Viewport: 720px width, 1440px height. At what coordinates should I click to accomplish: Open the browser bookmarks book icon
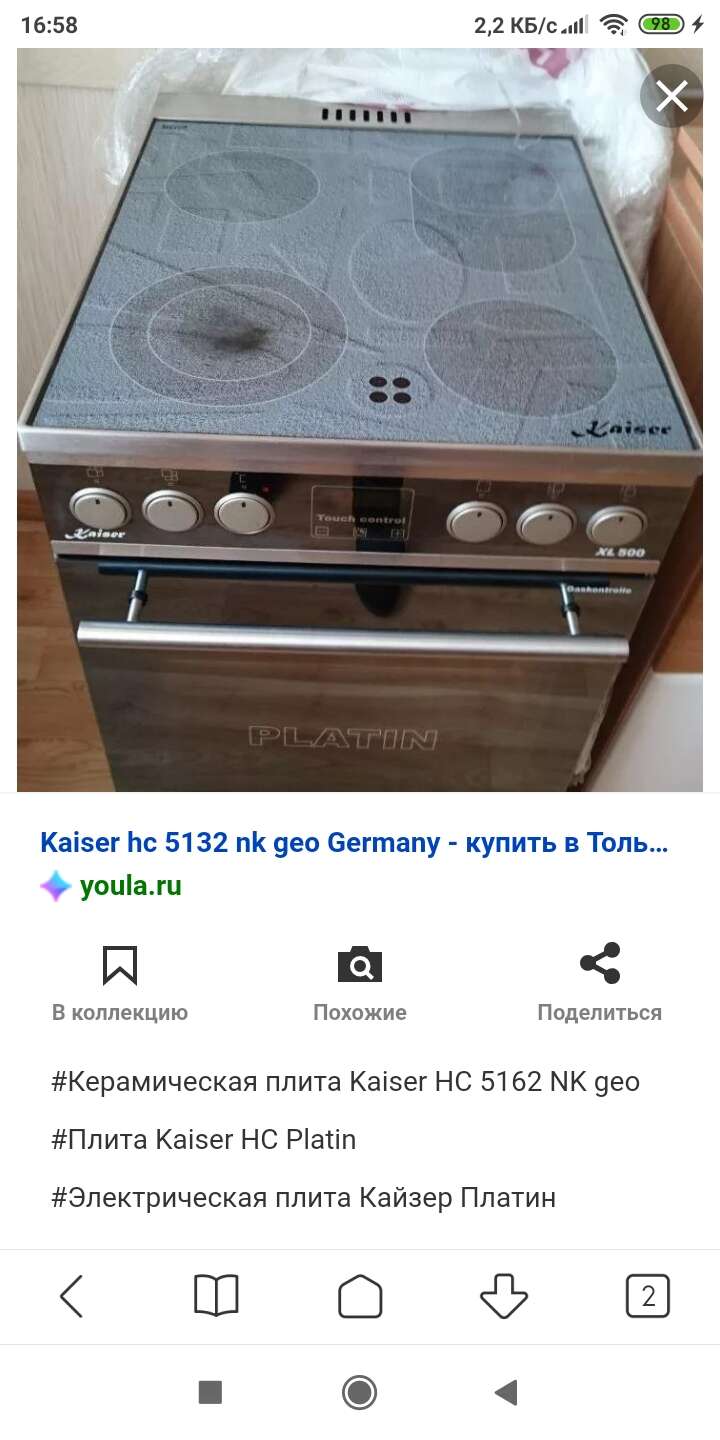[216, 1297]
